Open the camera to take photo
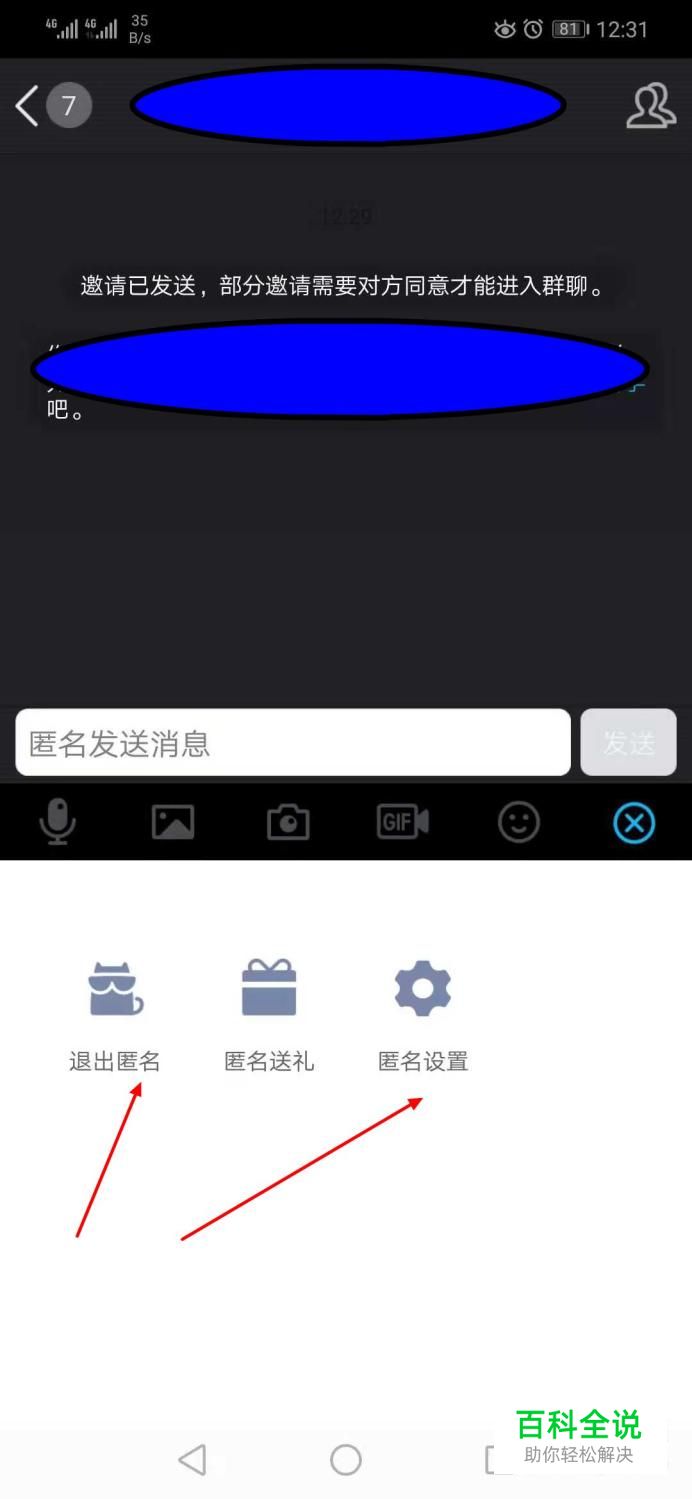Screen dimensions: 692x1499 click(288, 823)
